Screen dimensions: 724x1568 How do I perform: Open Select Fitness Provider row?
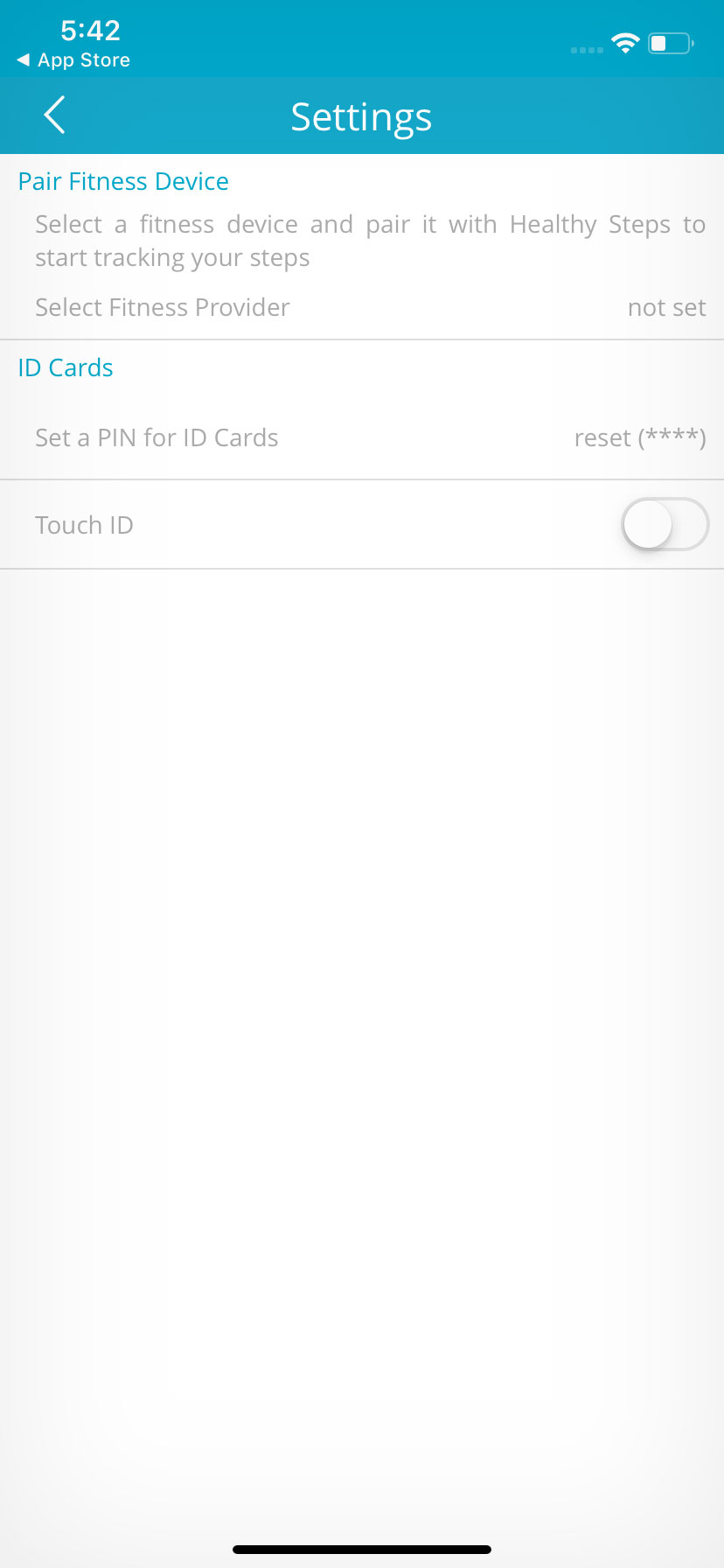tap(362, 307)
